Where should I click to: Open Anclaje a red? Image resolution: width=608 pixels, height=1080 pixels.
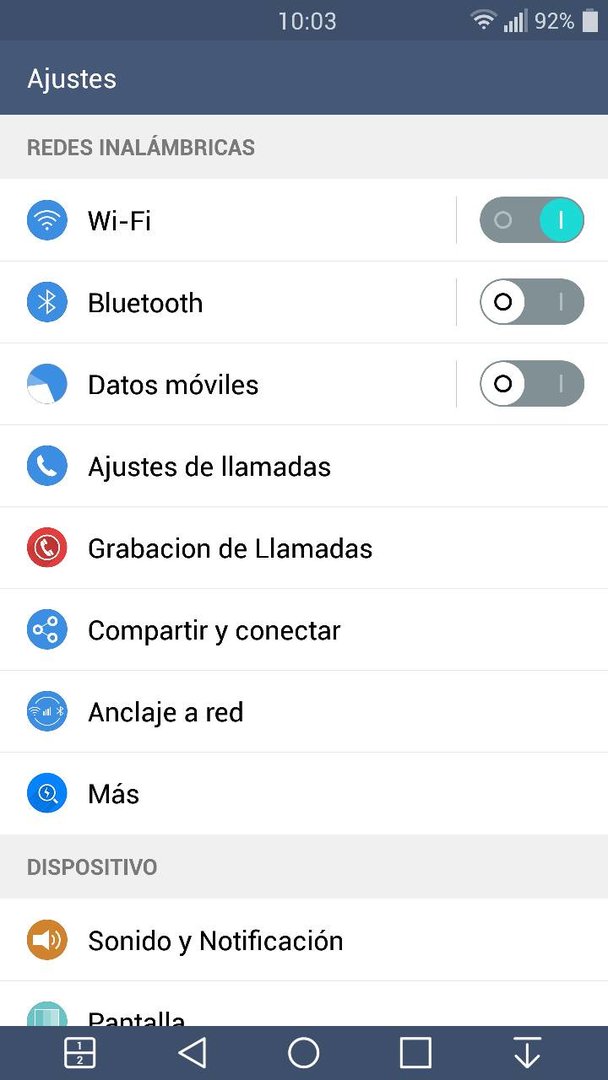tap(304, 712)
